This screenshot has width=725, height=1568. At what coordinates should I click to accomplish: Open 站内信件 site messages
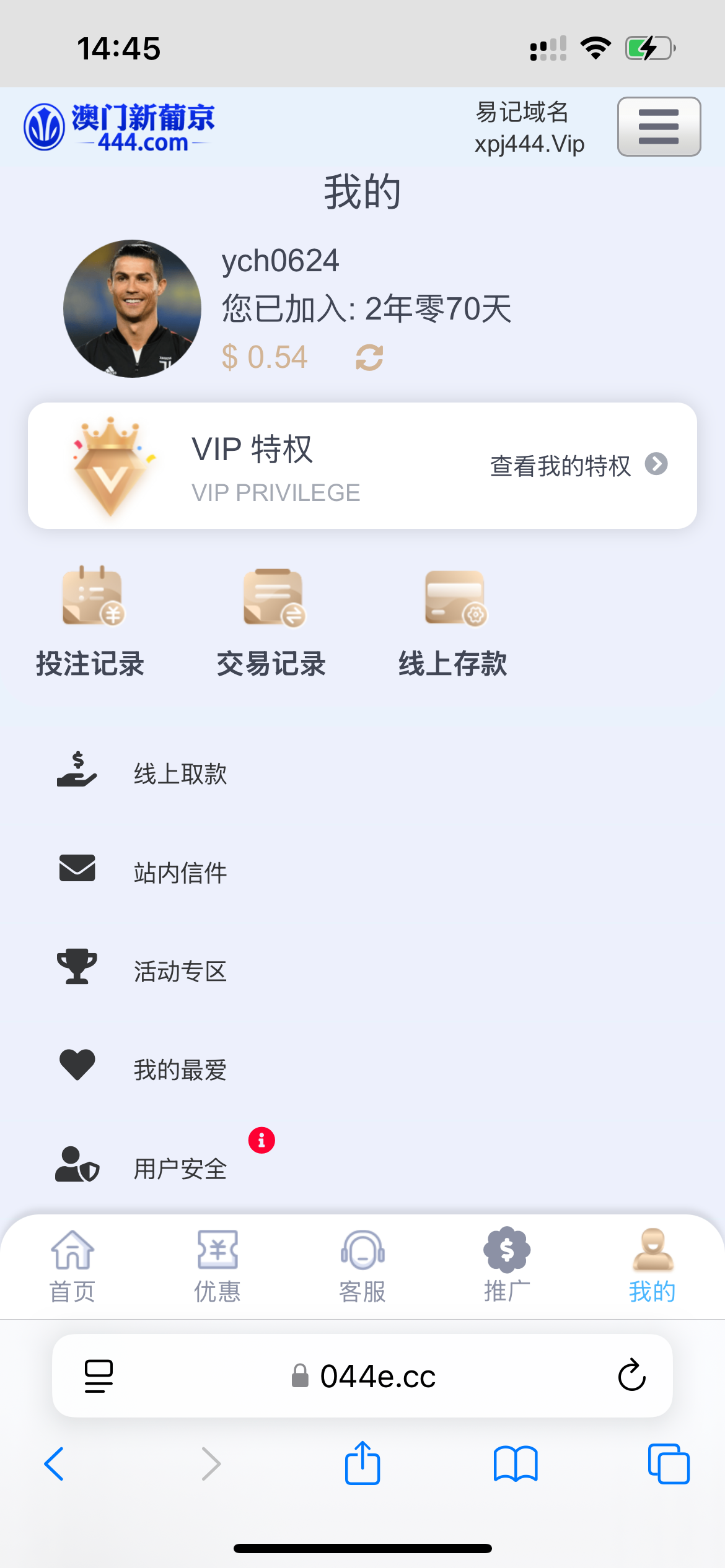pos(180,872)
